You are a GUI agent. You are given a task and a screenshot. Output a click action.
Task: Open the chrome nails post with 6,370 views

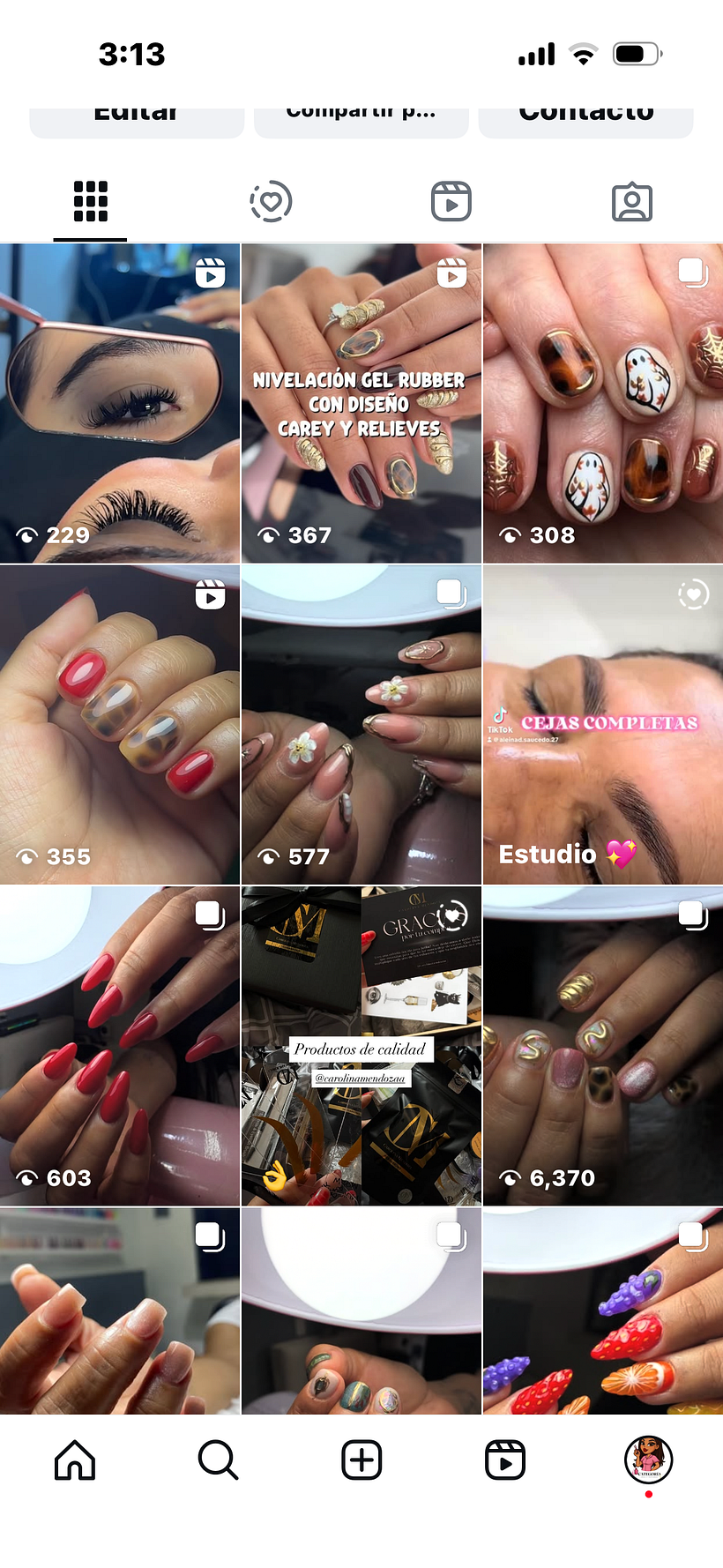click(x=603, y=1046)
